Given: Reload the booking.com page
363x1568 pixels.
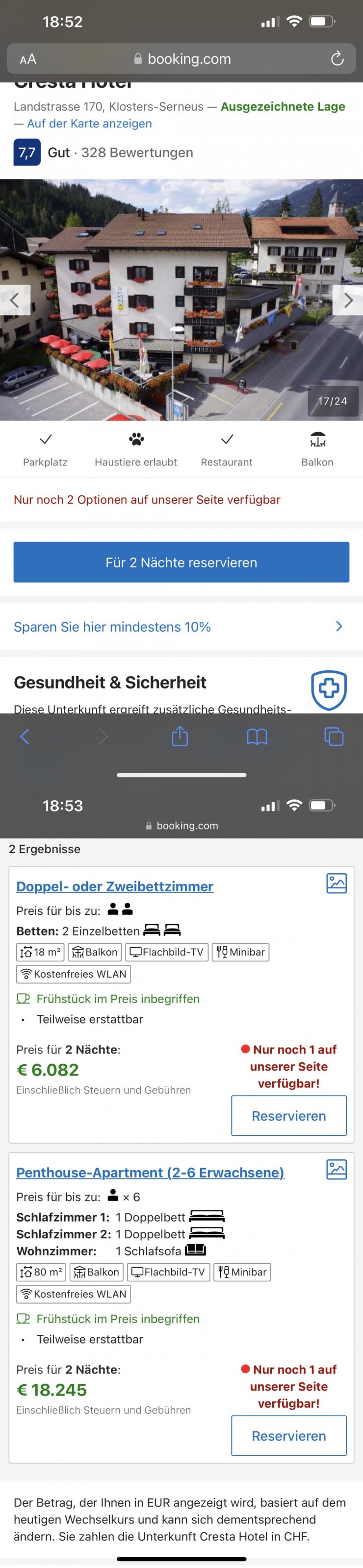Looking at the screenshot, I should [x=337, y=59].
